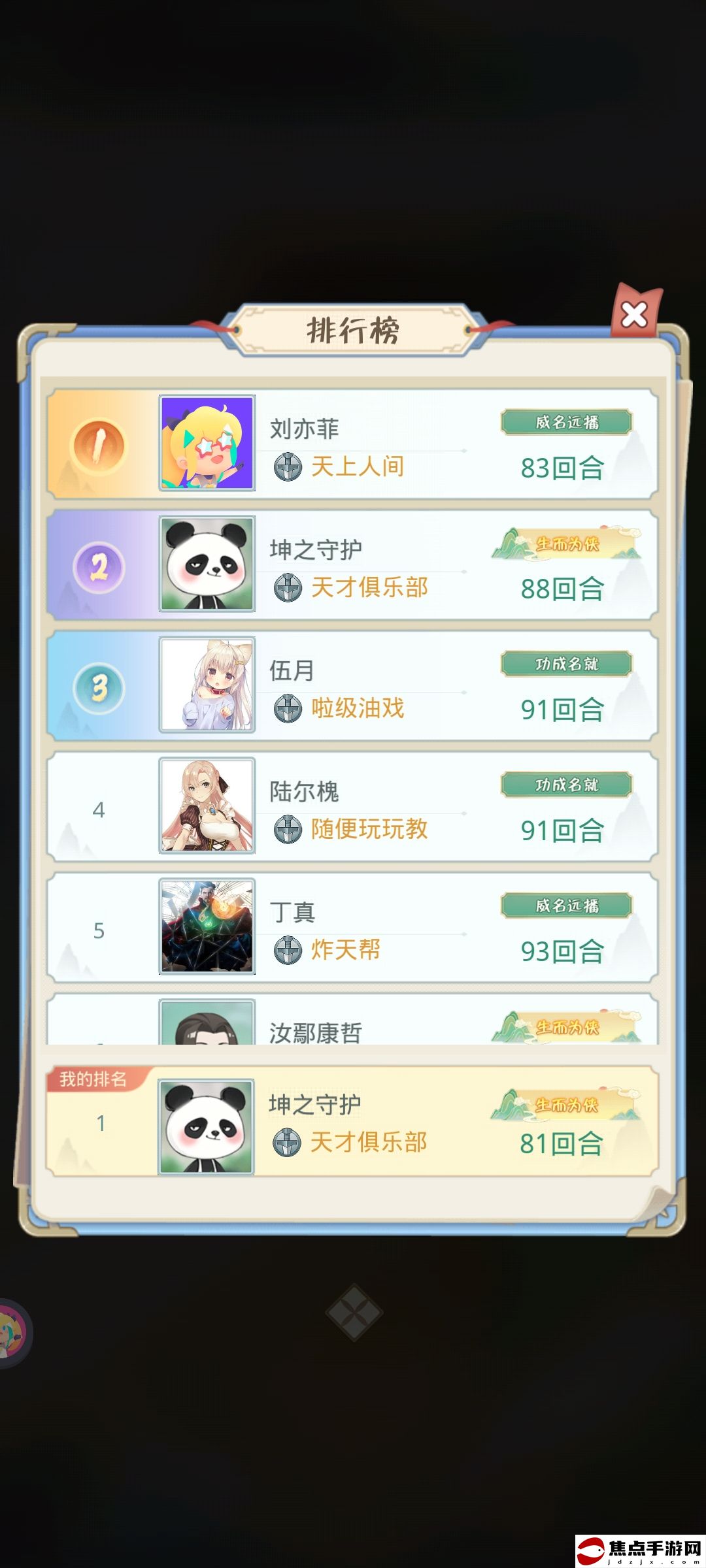This screenshot has height=1568, width=706.
Task: Open first-place player 刘亦菲's row
Action: click(x=352, y=444)
